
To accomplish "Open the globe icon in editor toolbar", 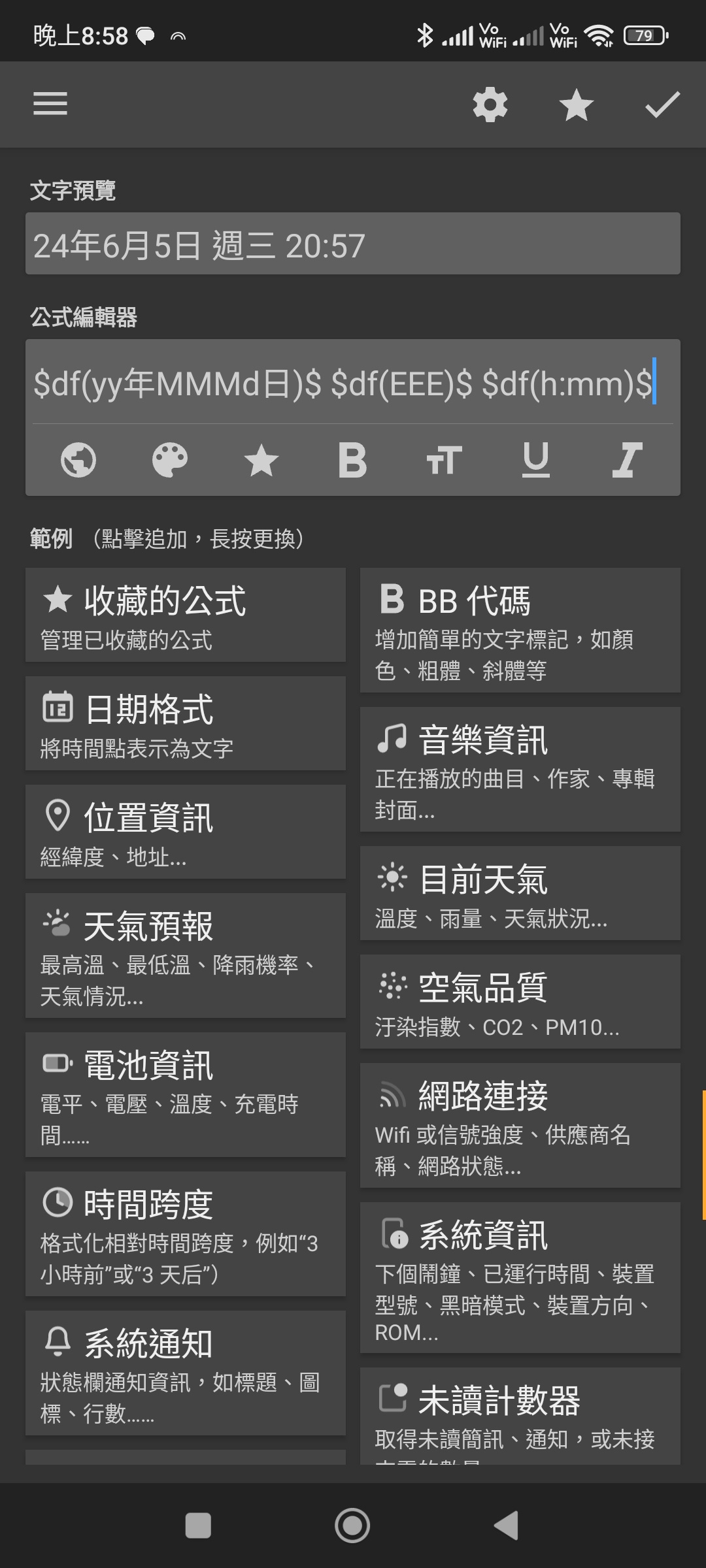I will click(78, 460).
